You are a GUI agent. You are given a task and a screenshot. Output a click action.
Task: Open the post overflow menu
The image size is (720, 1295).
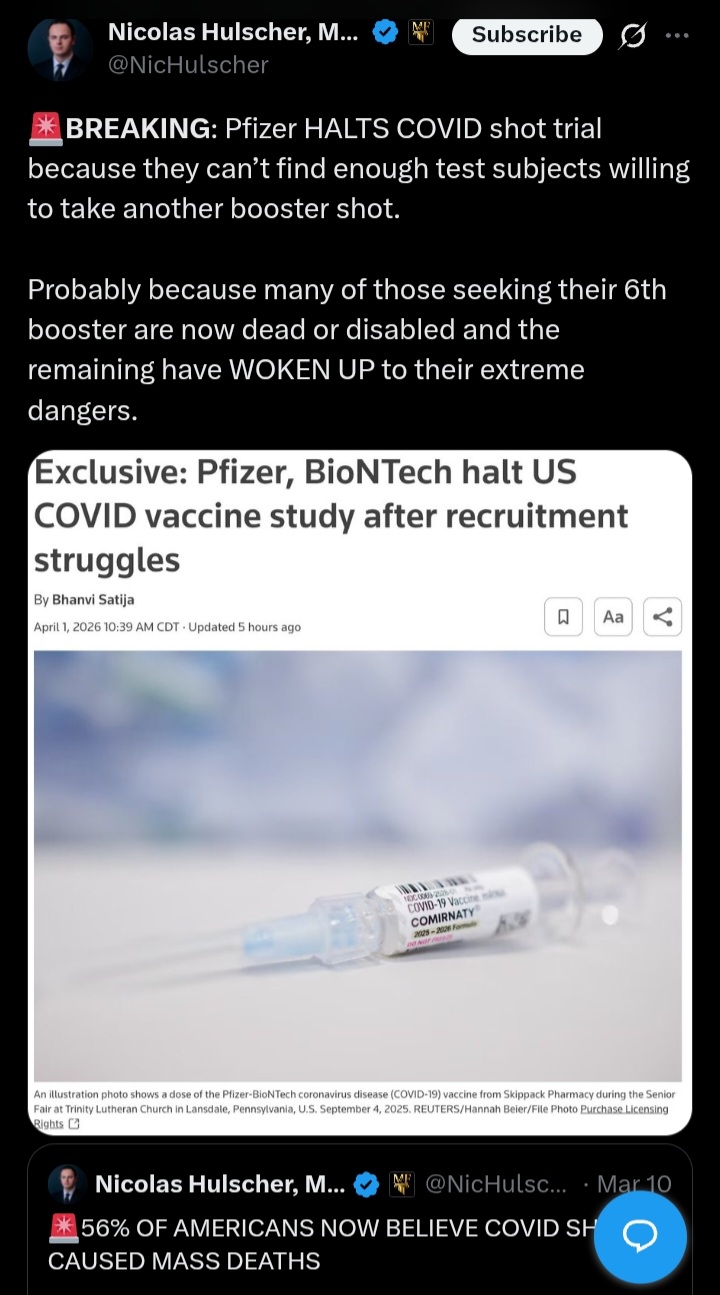click(677, 36)
